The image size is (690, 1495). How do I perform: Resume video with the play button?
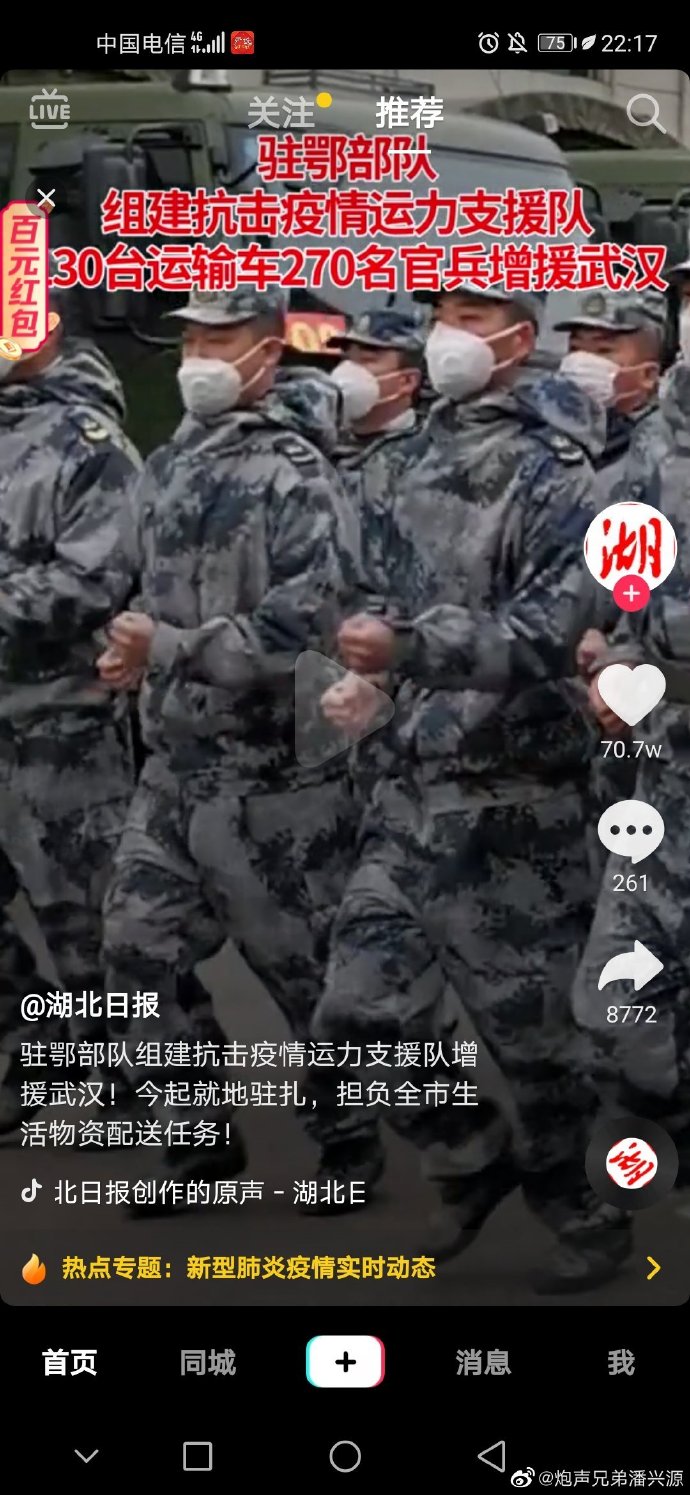(343, 708)
